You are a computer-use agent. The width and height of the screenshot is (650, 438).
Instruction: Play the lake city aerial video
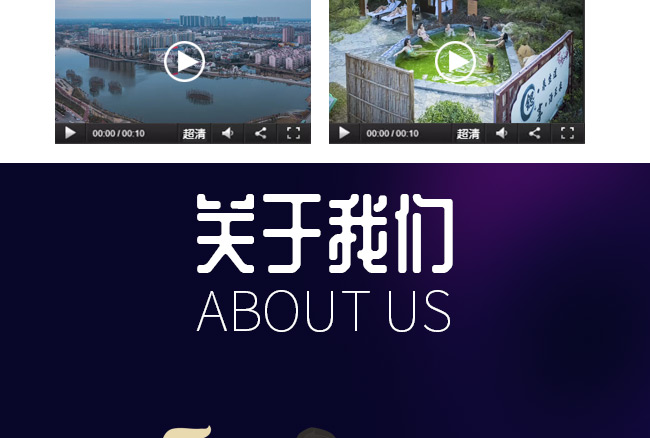pyautogui.click(x=184, y=62)
